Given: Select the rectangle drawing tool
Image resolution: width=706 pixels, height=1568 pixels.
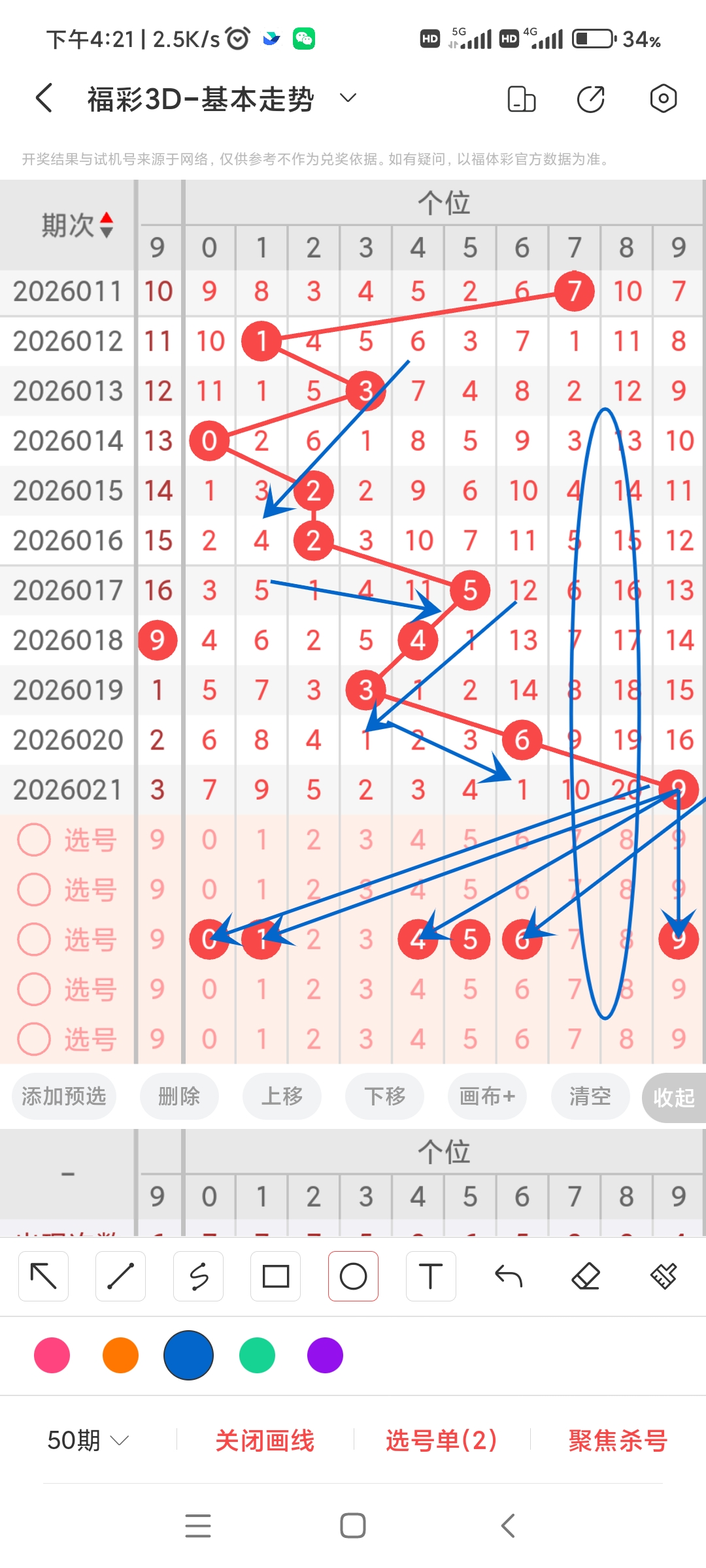Looking at the screenshot, I should (275, 1275).
